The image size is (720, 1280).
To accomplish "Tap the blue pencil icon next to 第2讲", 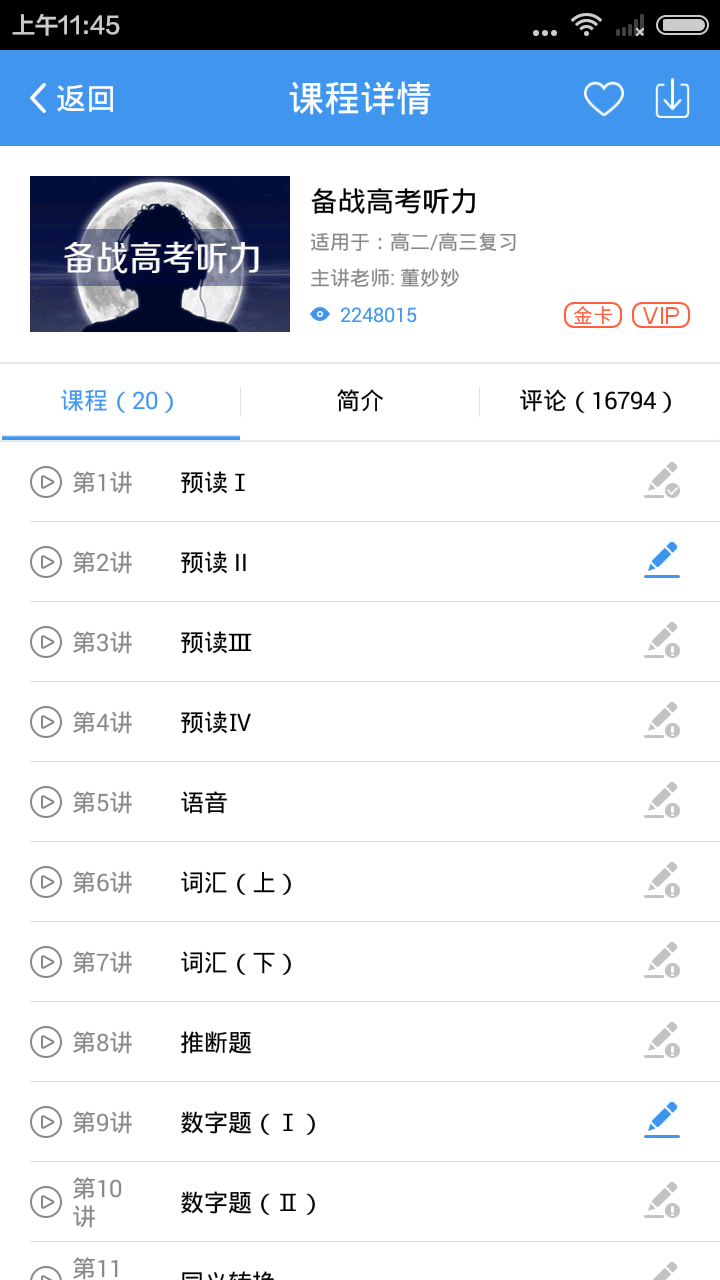I will click(662, 561).
